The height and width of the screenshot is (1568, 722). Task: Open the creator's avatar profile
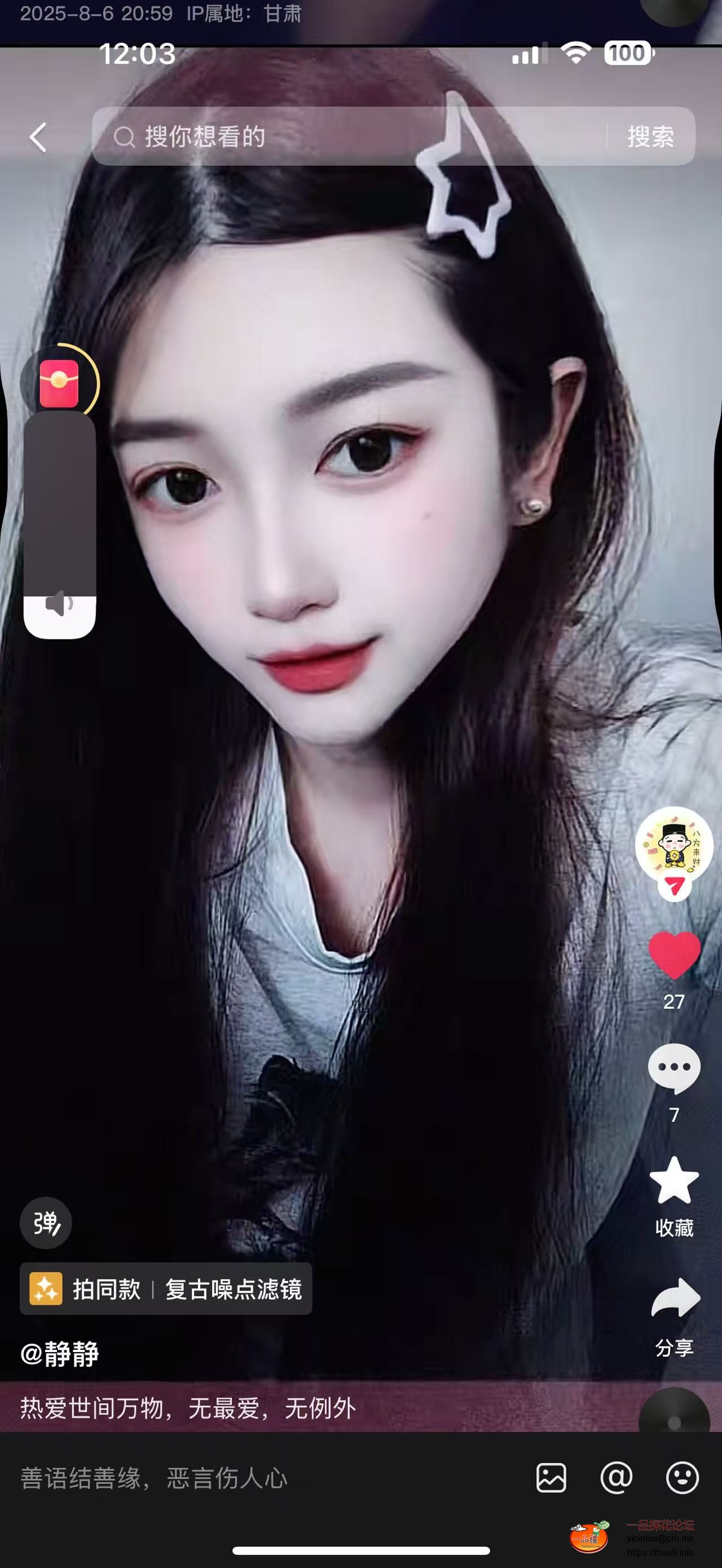click(673, 844)
